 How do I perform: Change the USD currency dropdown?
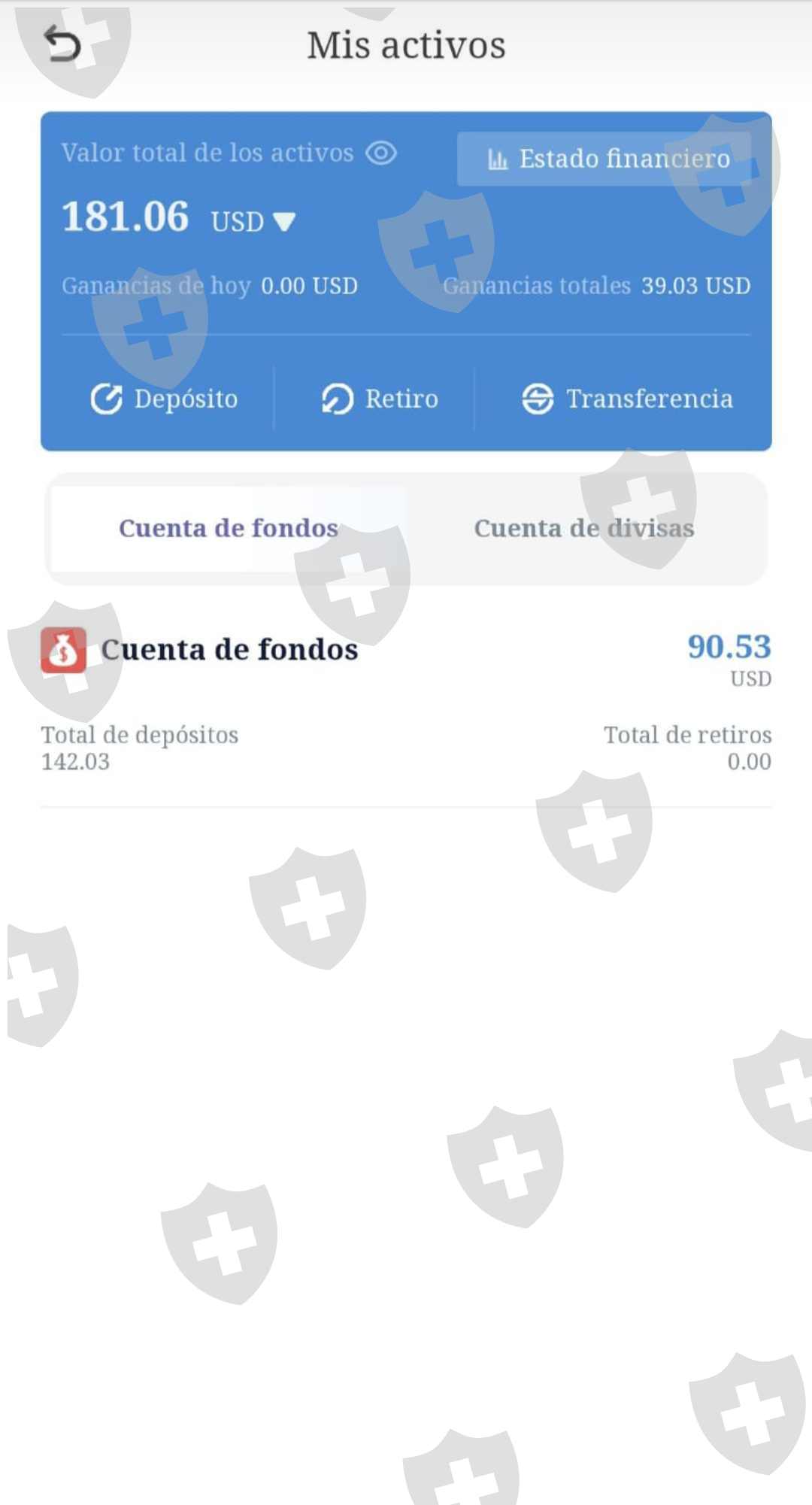pyautogui.click(x=253, y=221)
